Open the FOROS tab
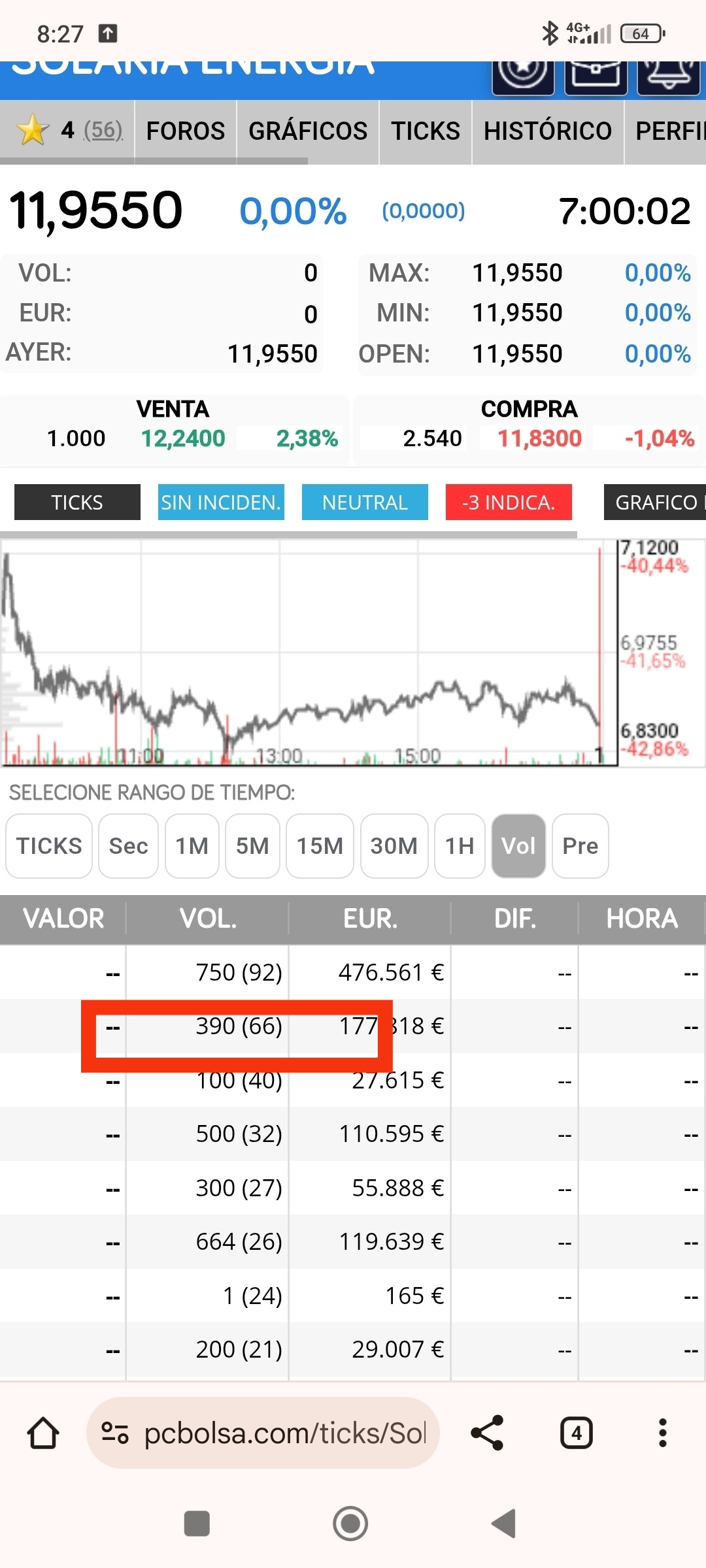The image size is (706, 1568). tap(186, 131)
